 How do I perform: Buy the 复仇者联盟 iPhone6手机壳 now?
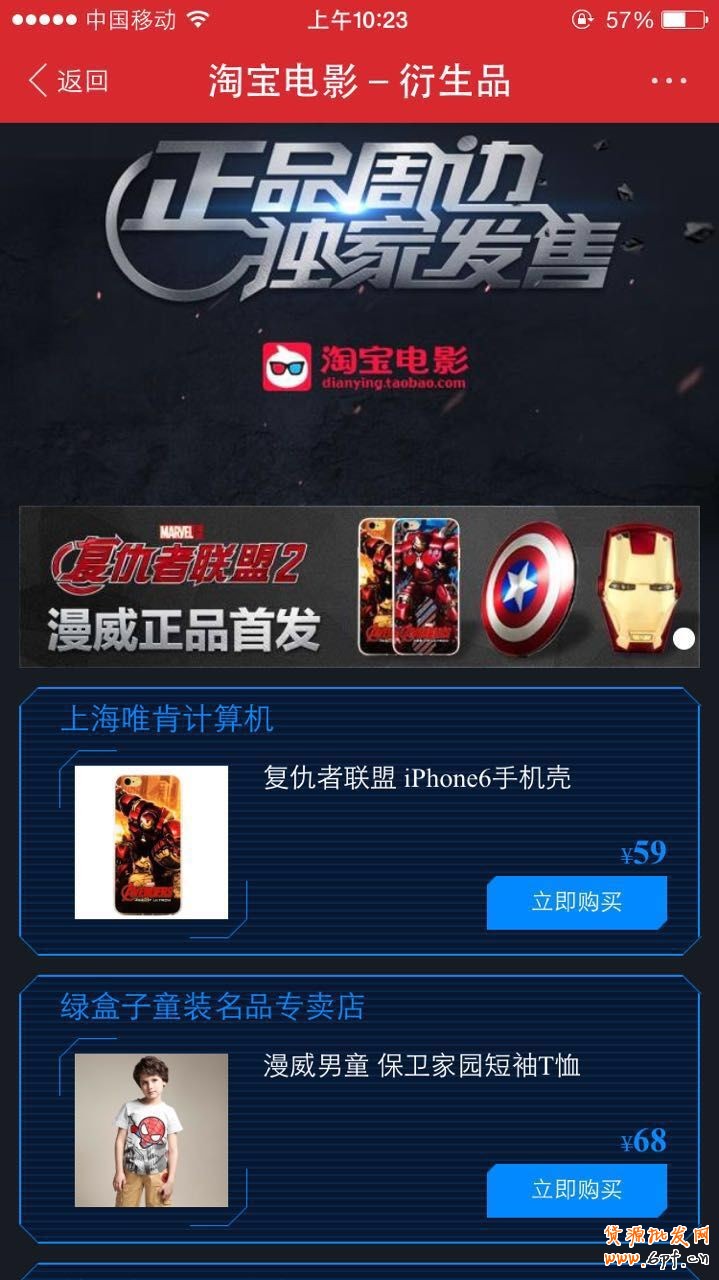[576, 902]
